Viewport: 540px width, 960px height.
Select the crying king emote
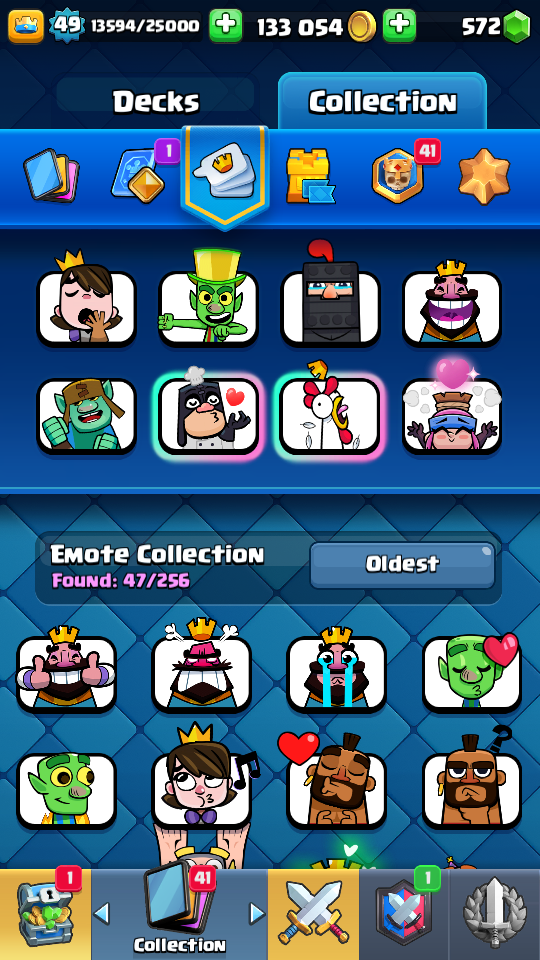[x=337, y=669]
